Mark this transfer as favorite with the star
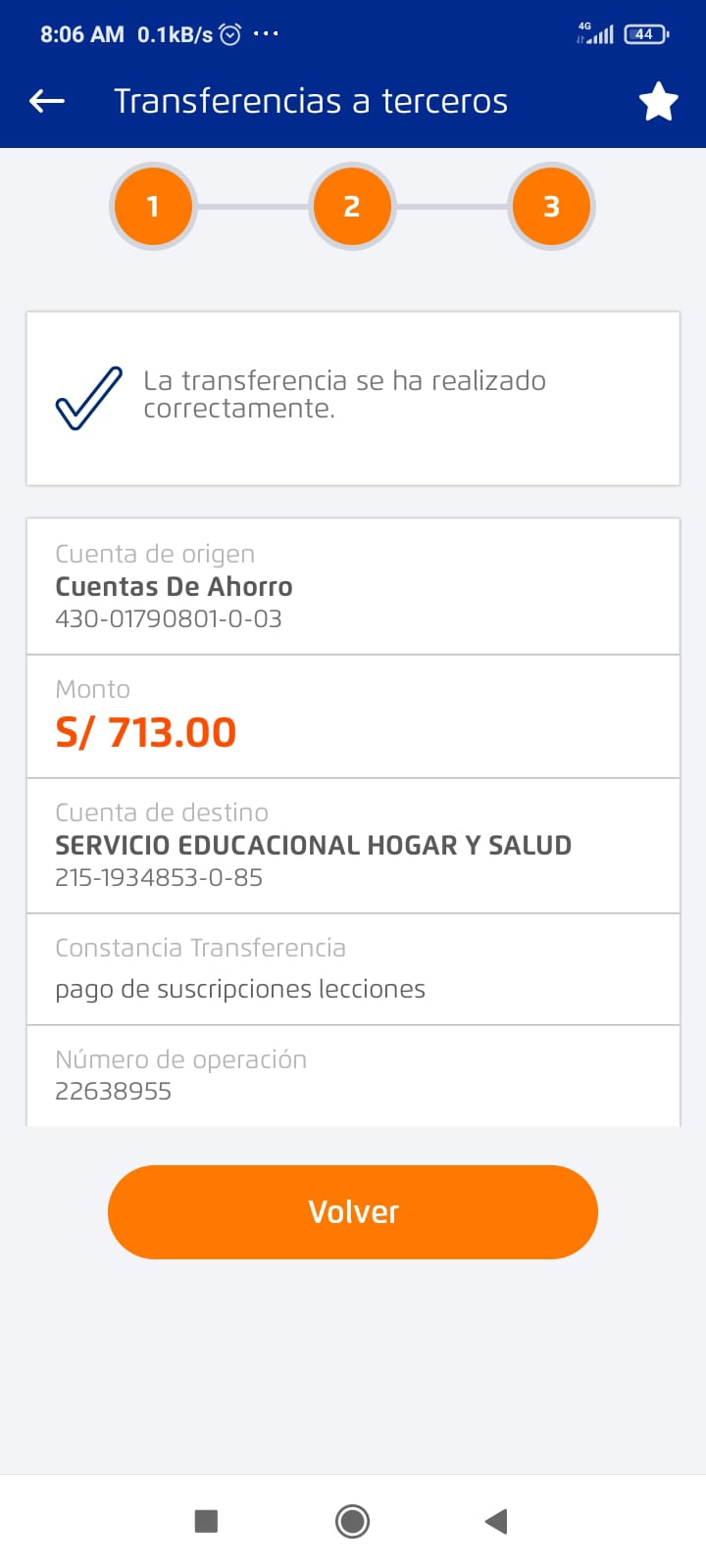 coord(658,101)
